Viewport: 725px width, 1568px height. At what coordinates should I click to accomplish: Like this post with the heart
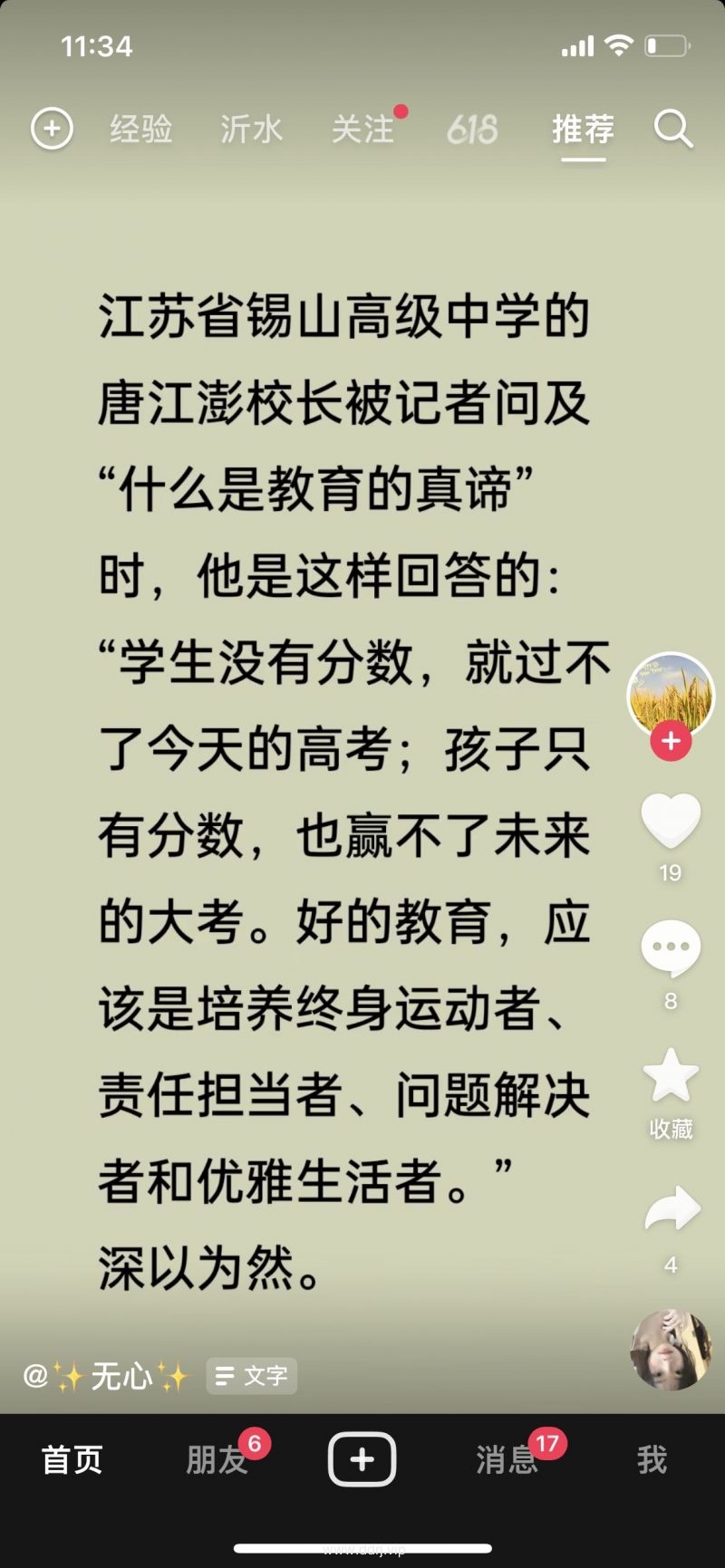[x=671, y=821]
